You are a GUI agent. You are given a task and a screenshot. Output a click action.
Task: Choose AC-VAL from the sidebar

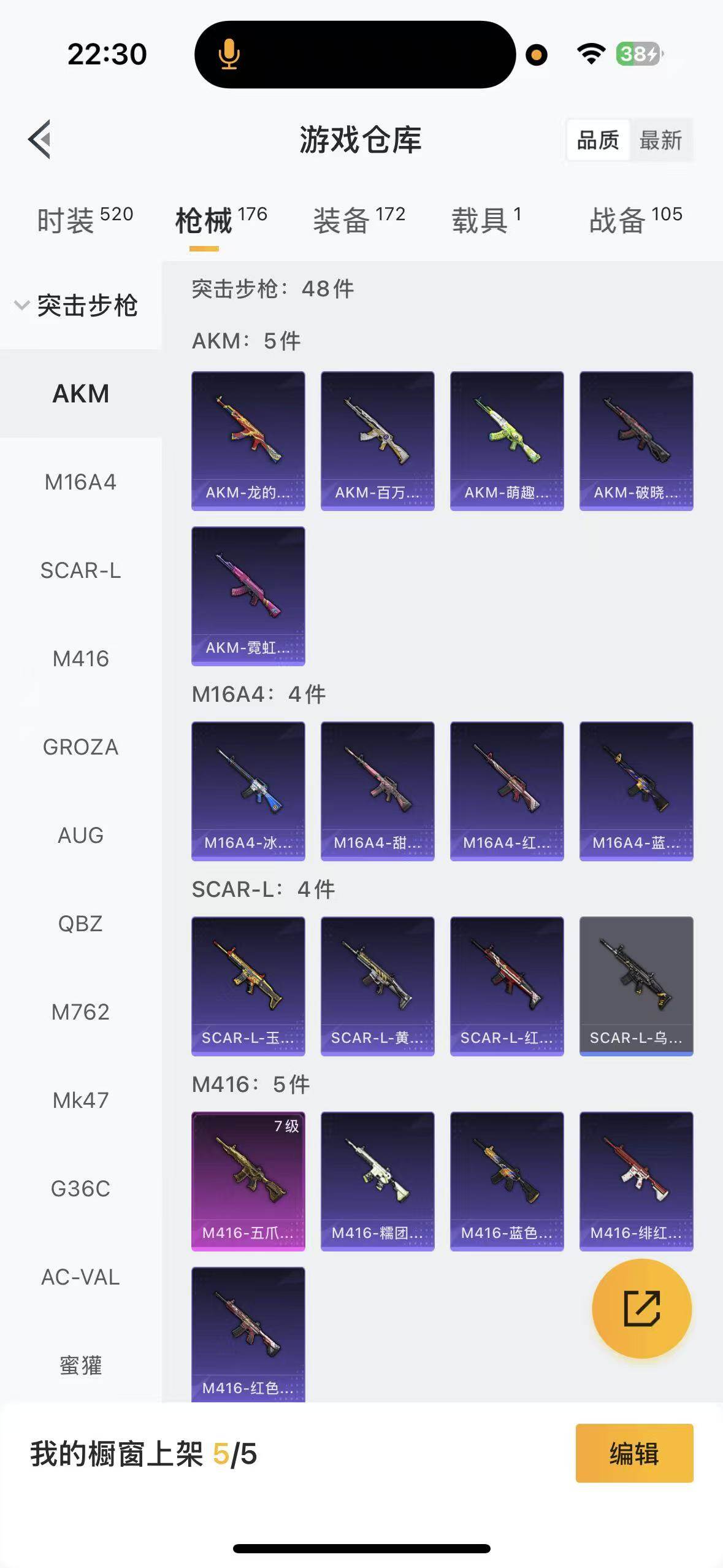tap(80, 1277)
